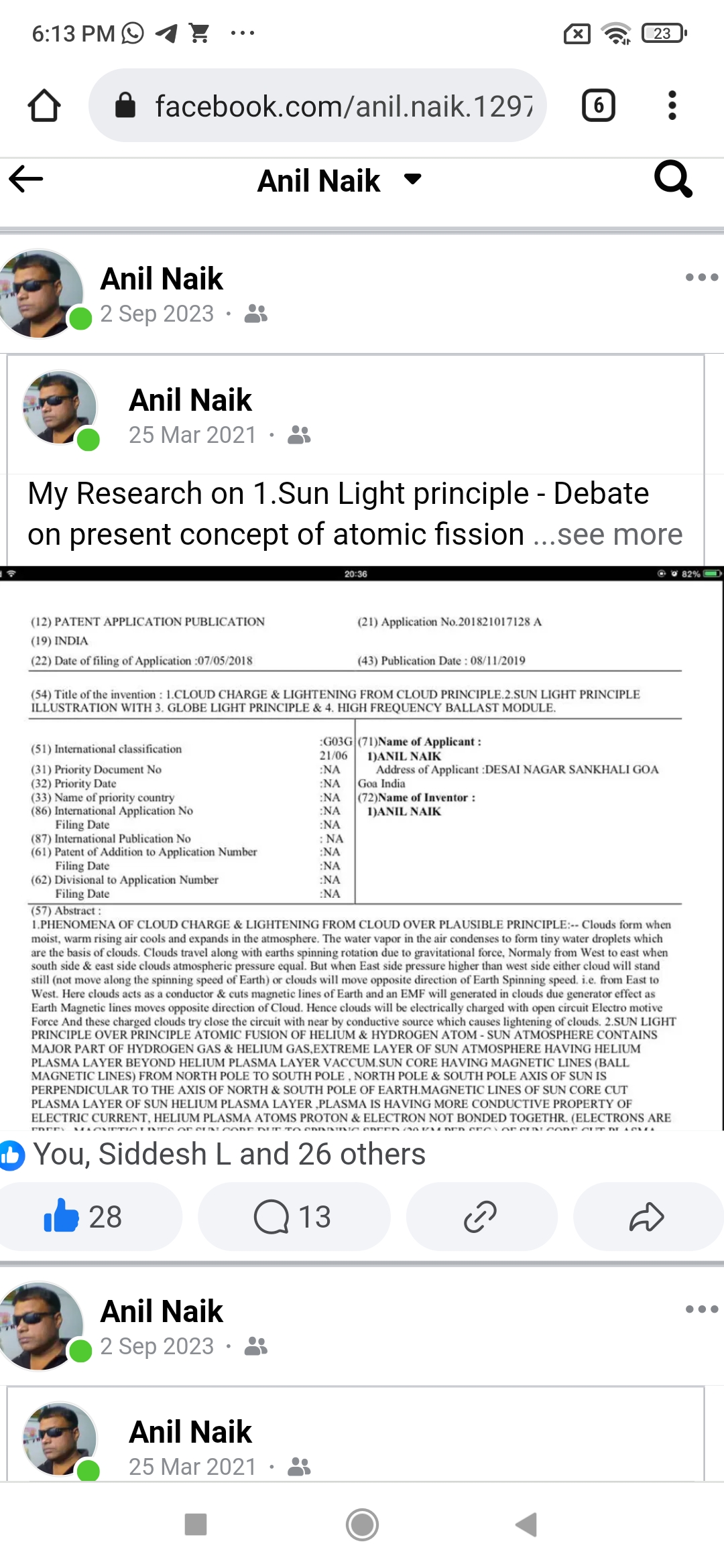Open options for the second 2 Sep 2023 post
Screen dimensions: 724x1568
click(701, 1309)
